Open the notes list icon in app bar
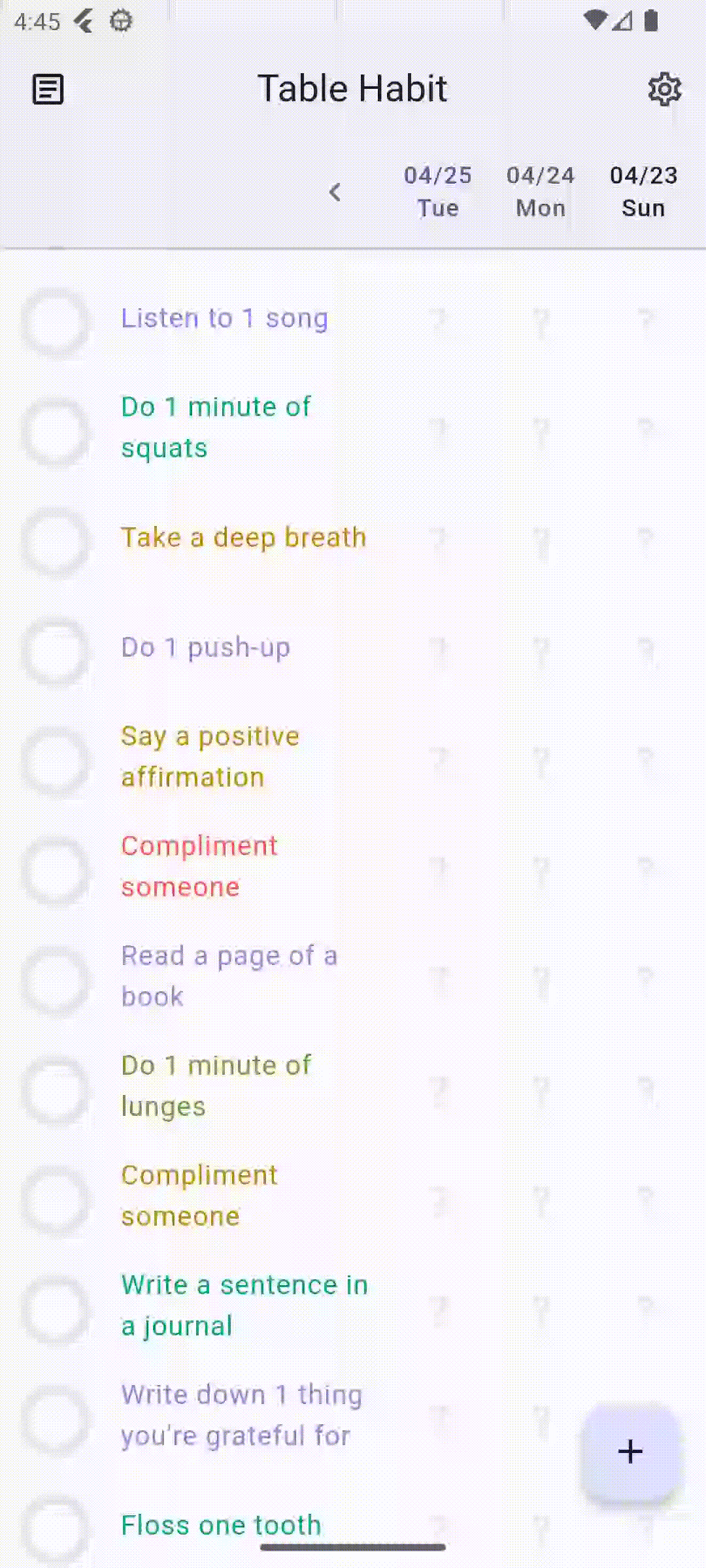 tap(48, 90)
